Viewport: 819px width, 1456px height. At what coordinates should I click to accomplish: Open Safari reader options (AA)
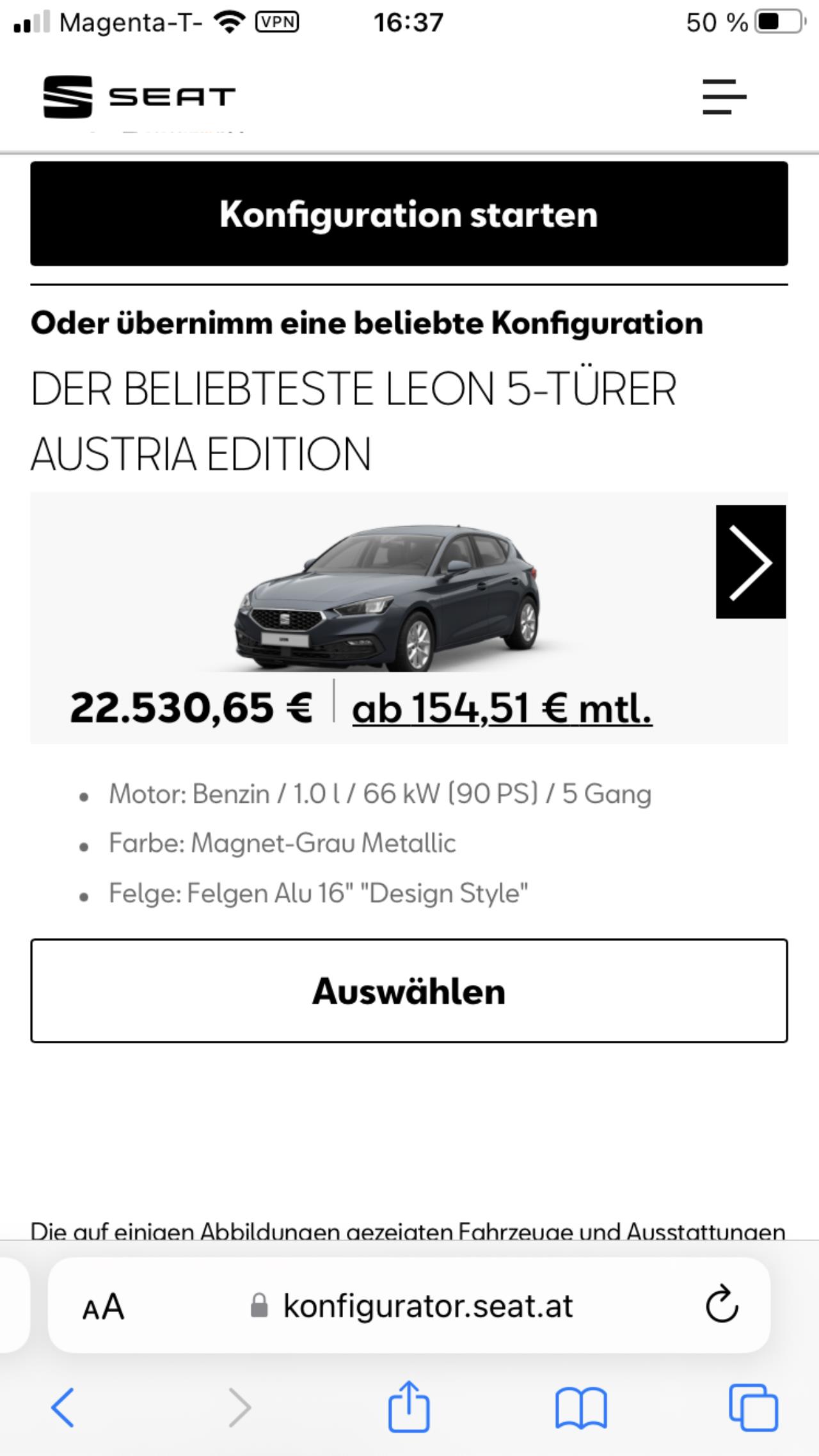click(103, 1306)
